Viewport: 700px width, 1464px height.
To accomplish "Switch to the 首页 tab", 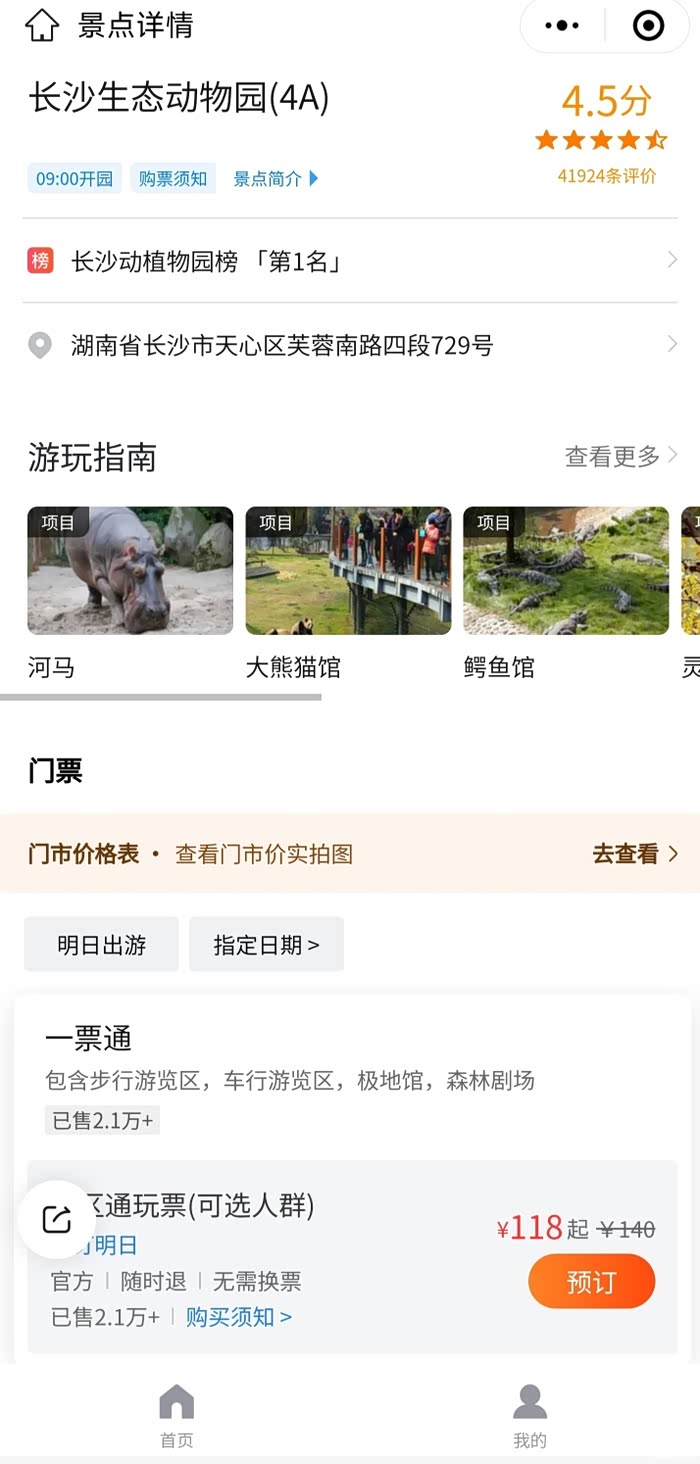I will [177, 1416].
